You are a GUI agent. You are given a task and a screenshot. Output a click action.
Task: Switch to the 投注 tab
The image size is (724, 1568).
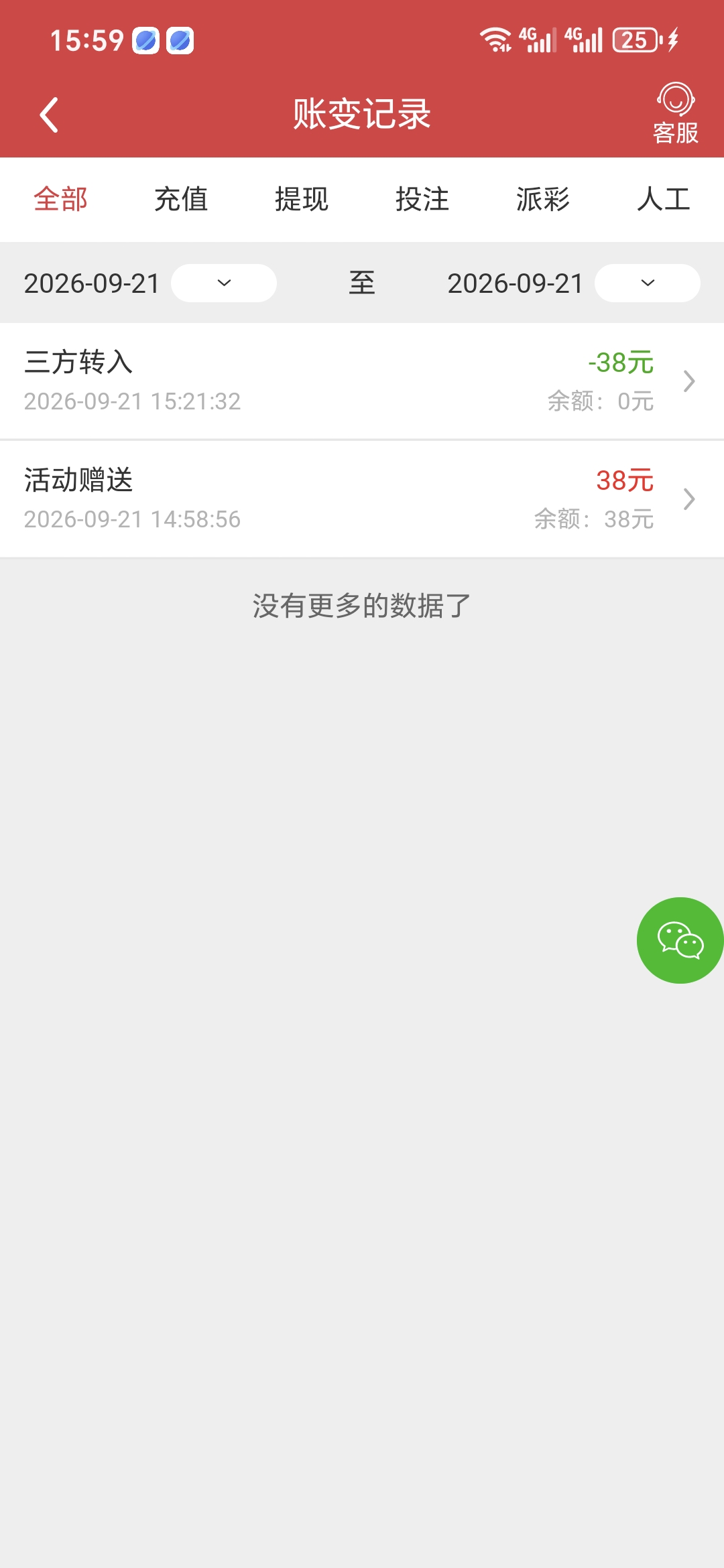[422, 200]
